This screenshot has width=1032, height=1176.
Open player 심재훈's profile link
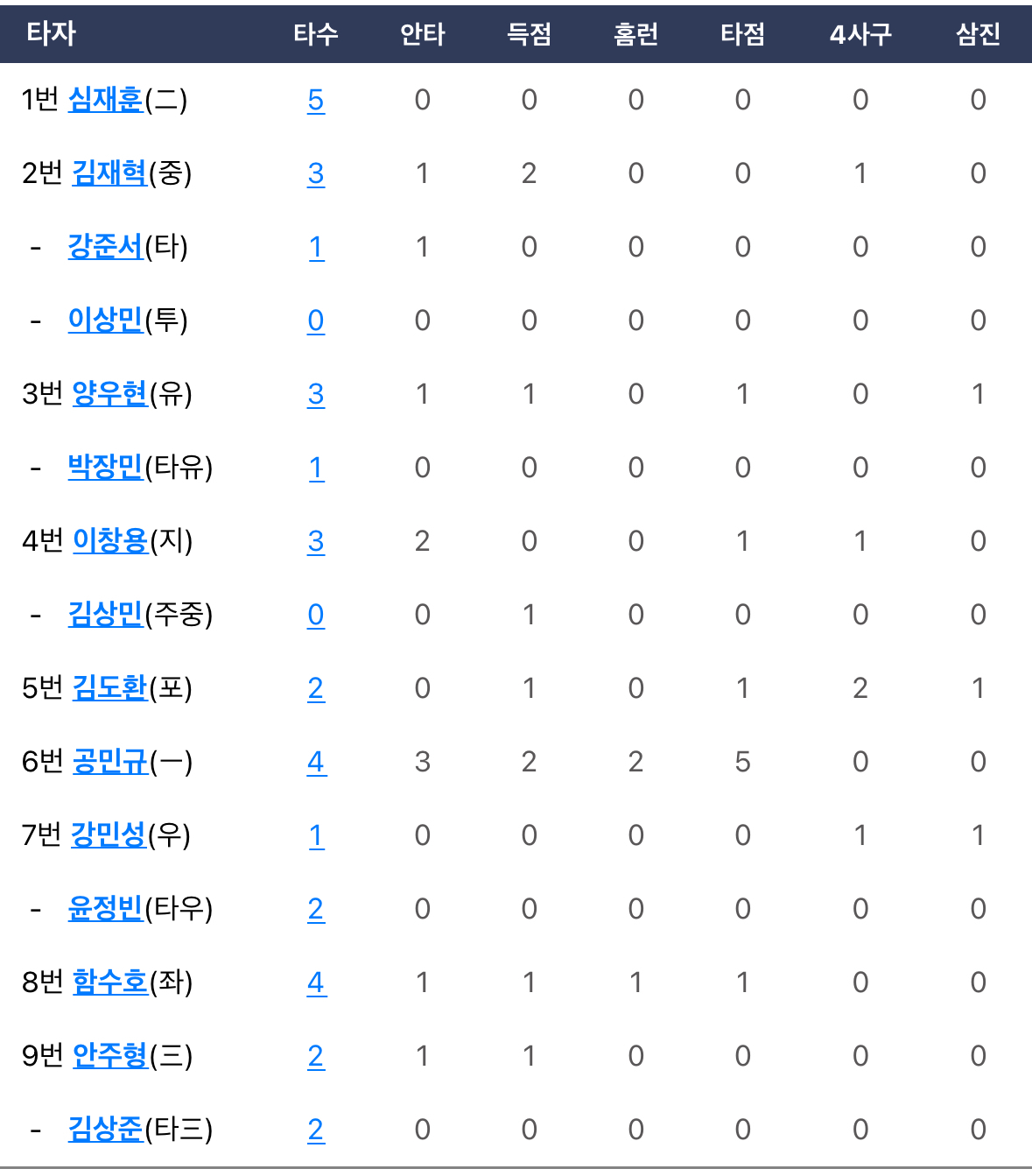click(x=105, y=100)
